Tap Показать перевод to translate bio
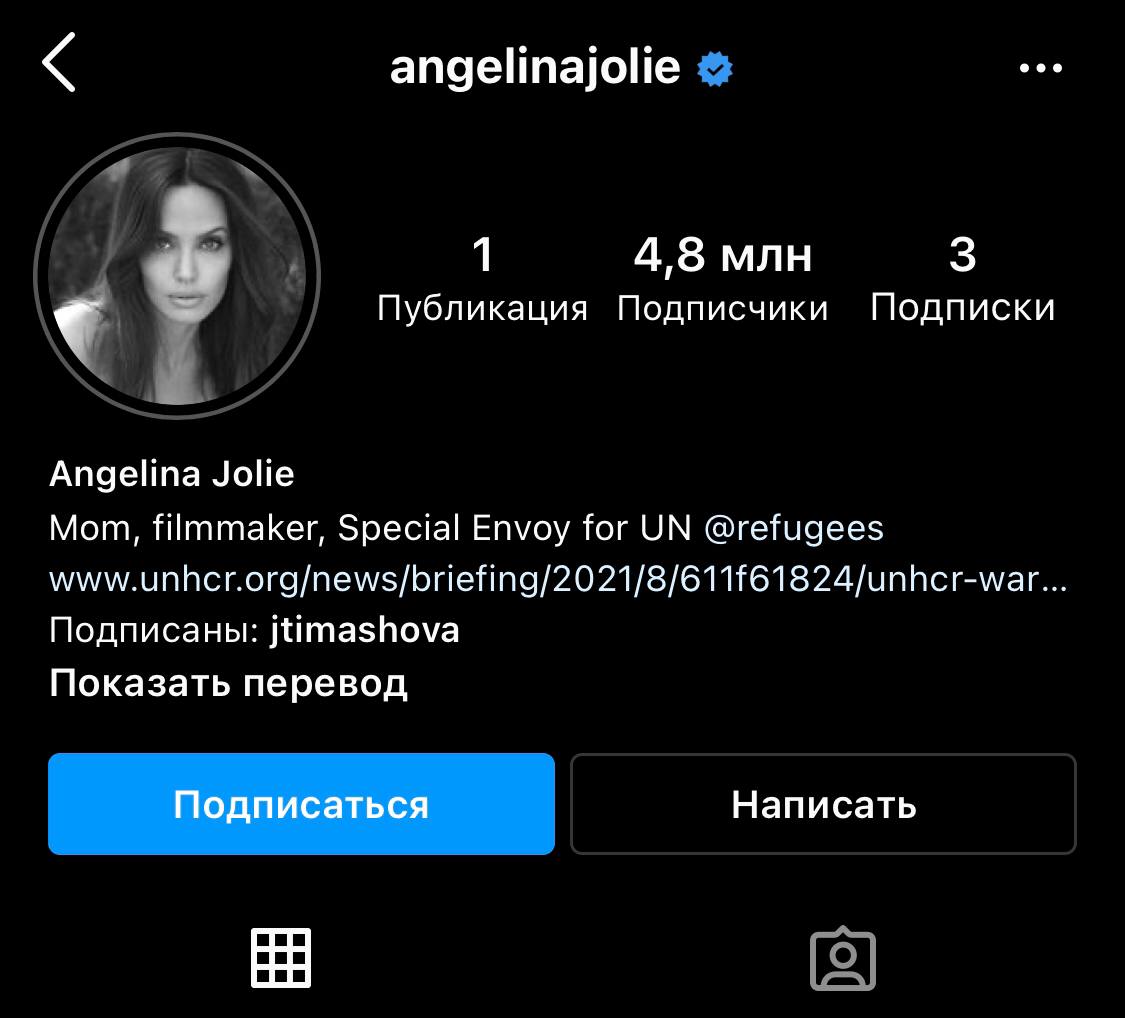Viewport: 1125px width, 1018px height. pyautogui.click(x=228, y=684)
